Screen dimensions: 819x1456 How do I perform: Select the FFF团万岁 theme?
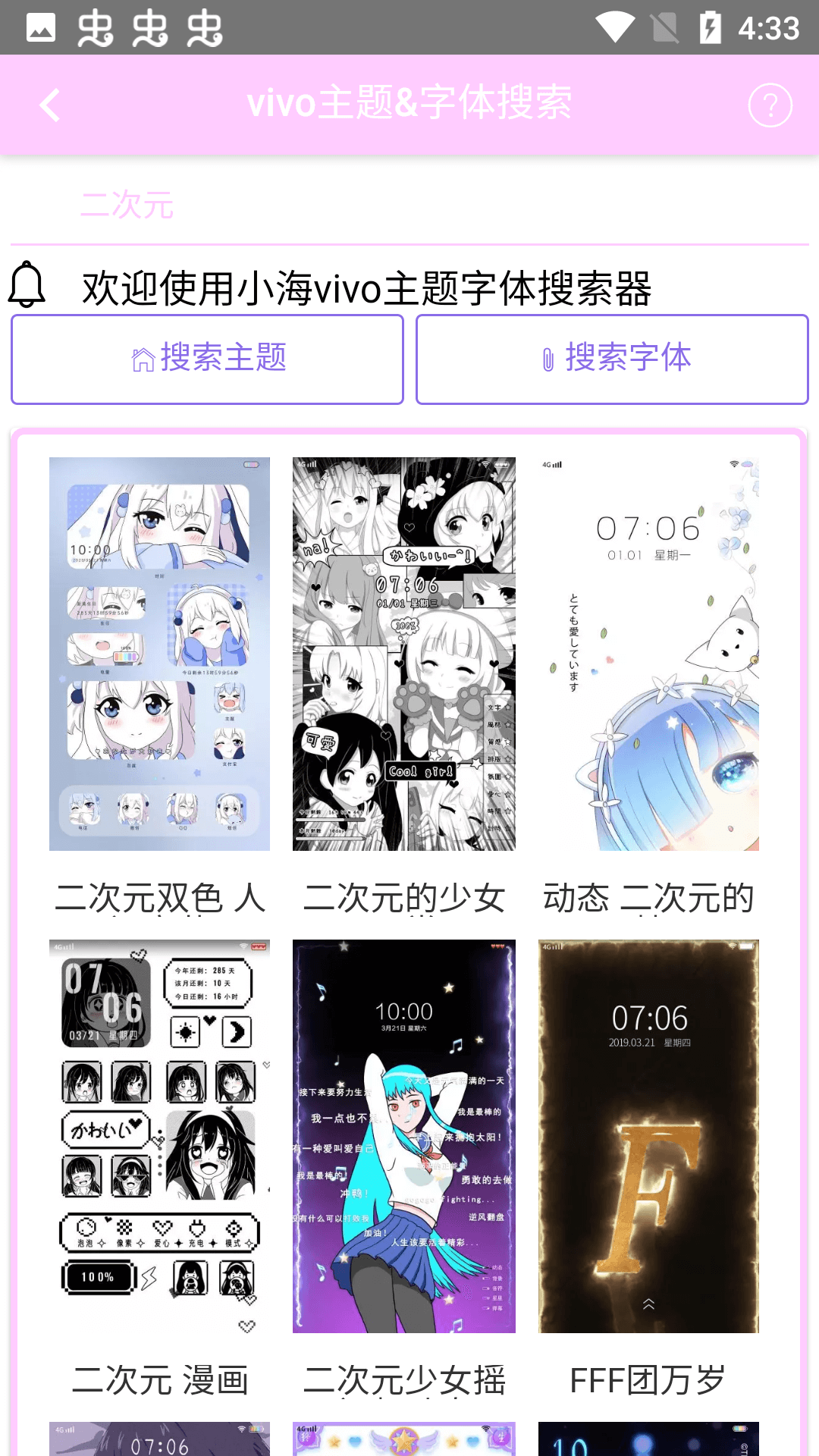[648, 1136]
